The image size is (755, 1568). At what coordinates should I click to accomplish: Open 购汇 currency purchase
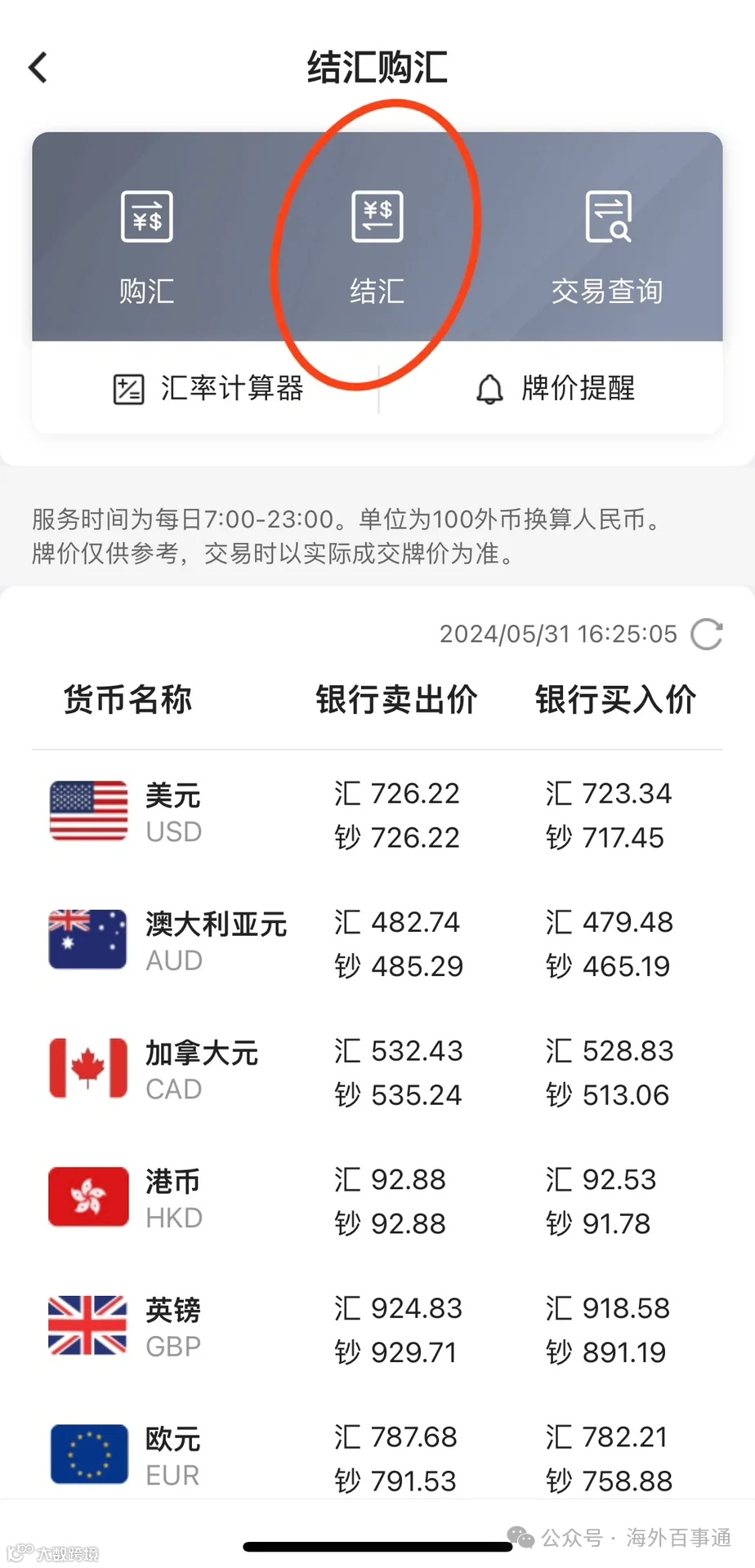tap(146, 245)
